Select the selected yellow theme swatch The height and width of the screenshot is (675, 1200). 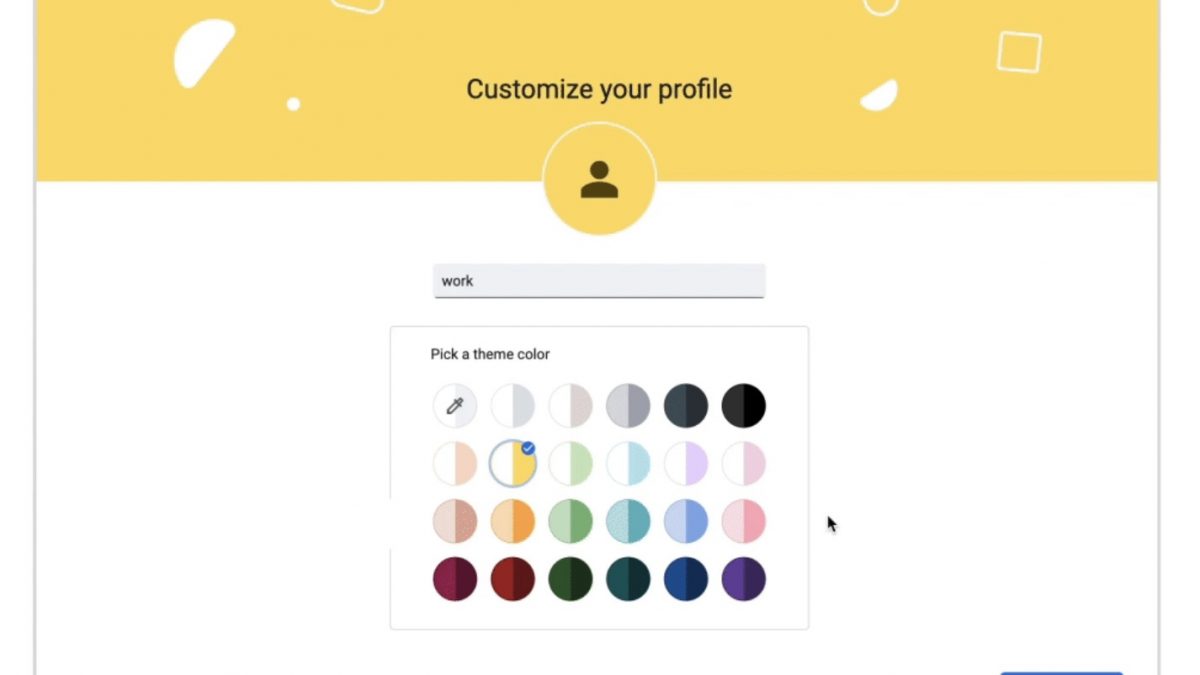tap(513, 464)
